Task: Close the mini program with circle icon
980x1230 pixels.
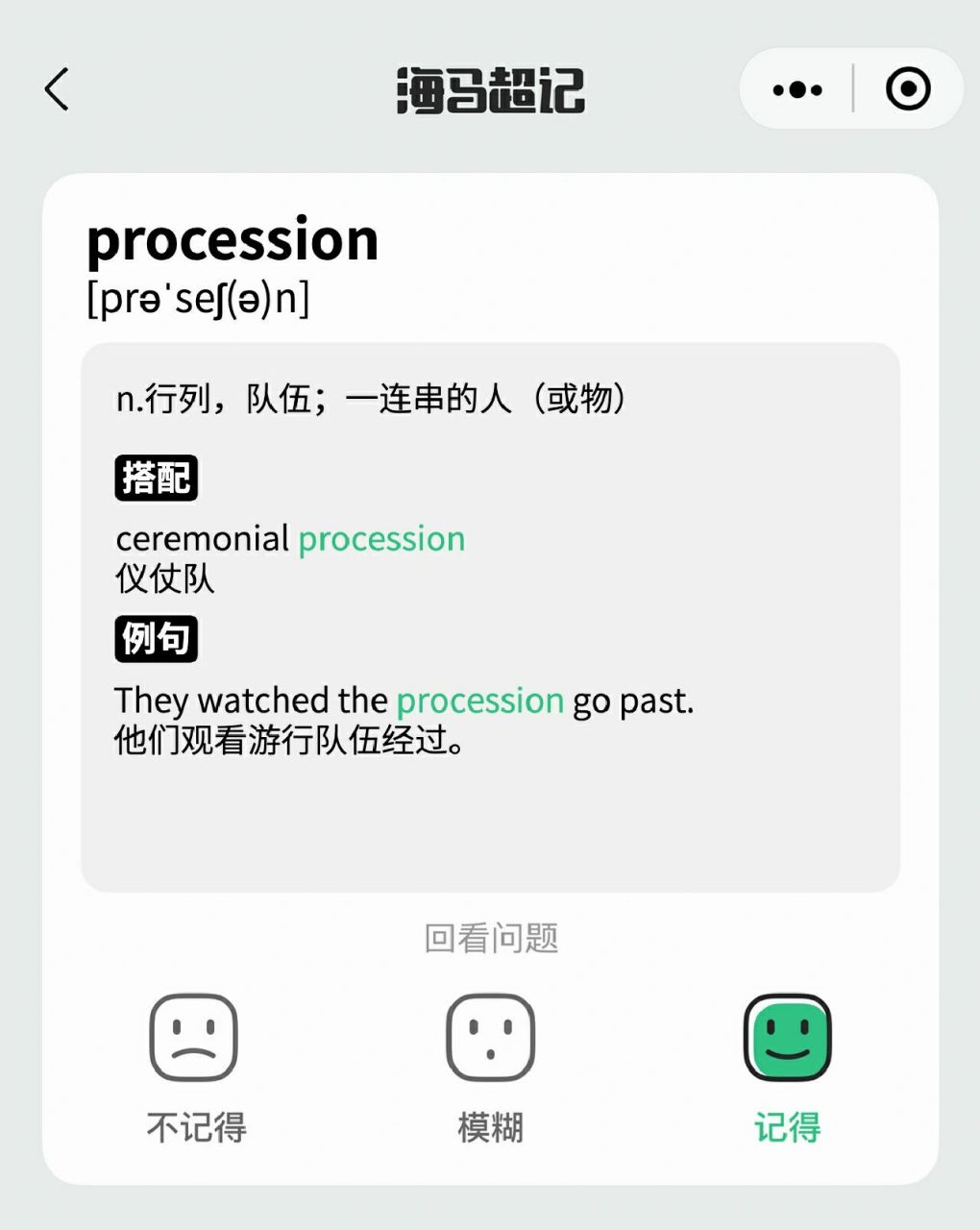Action: click(x=907, y=89)
